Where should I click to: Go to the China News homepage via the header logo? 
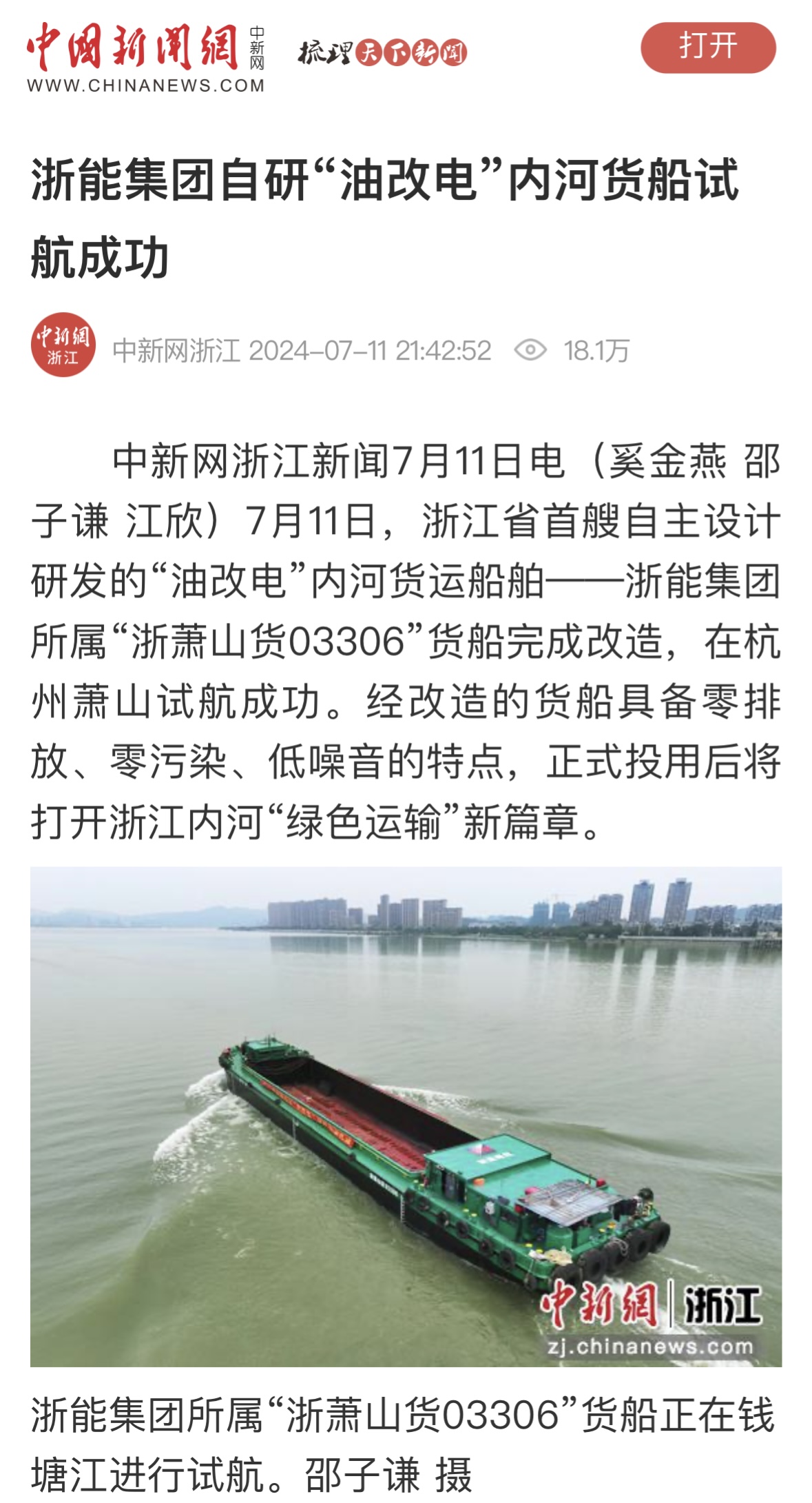pos(145,57)
